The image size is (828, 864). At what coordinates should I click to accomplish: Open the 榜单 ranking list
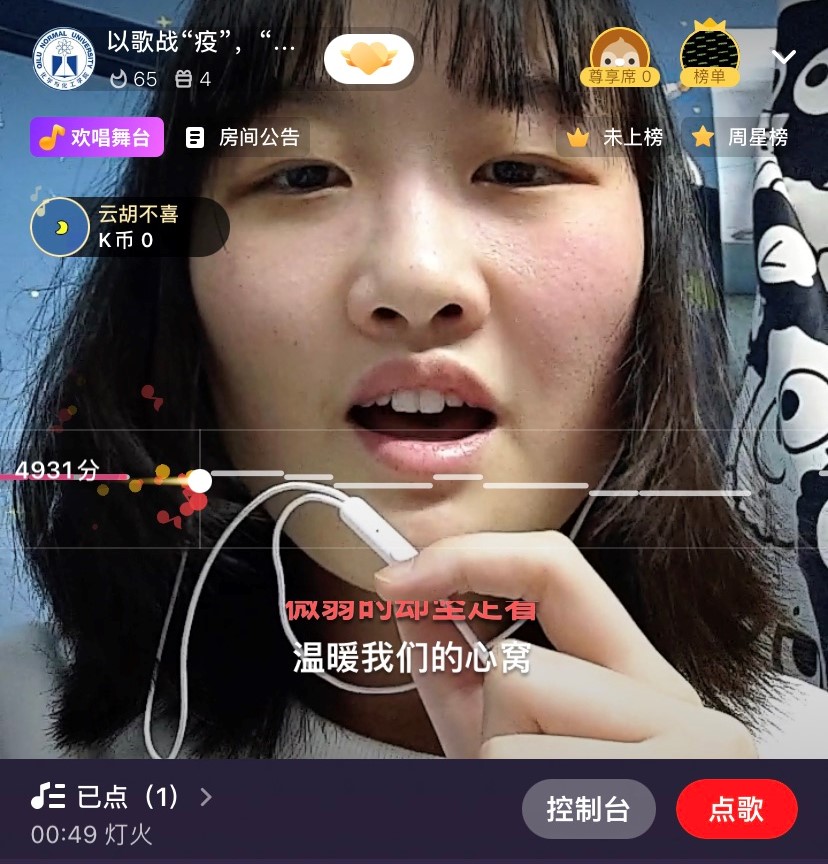710,58
